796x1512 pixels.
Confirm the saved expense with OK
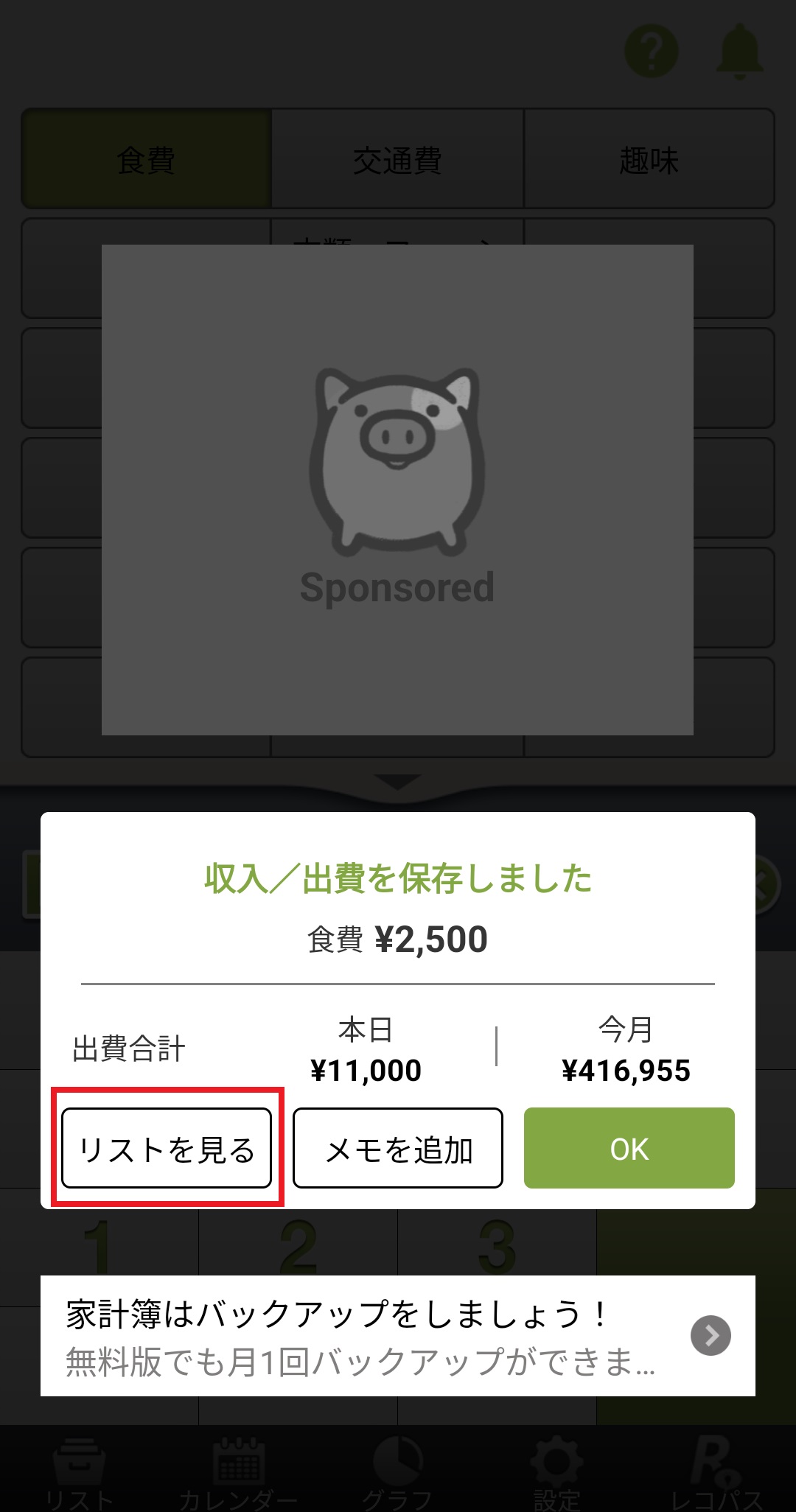pyautogui.click(x=629, y=1148)
